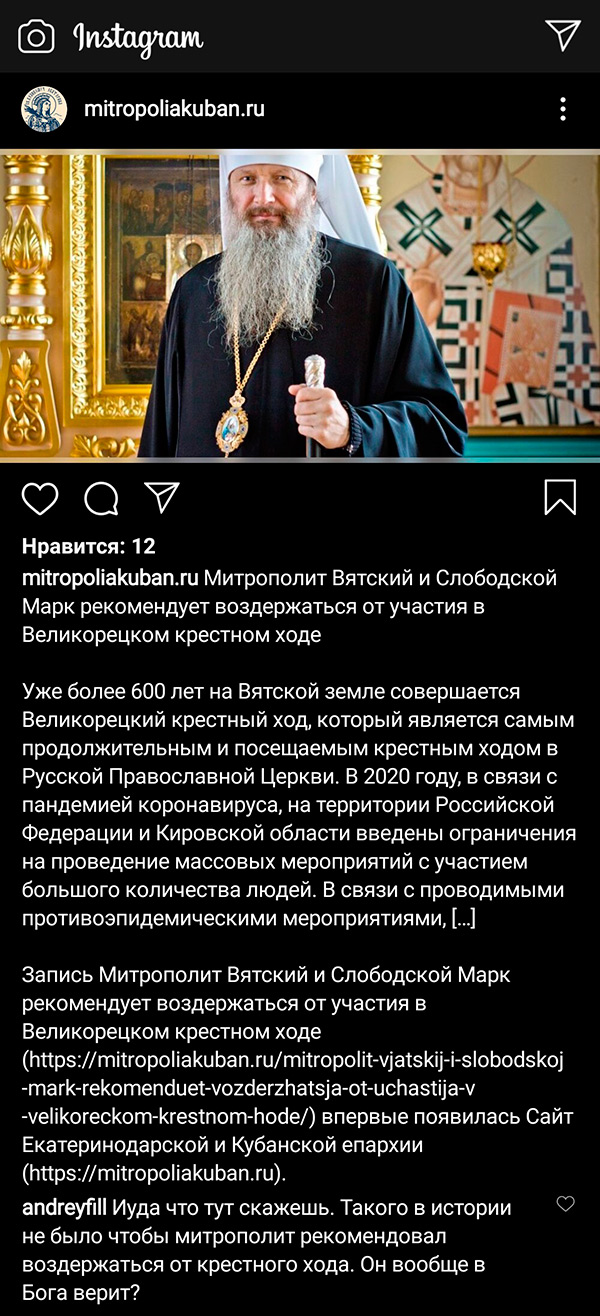Open the Instagram camera
Image resolution: width=600 pixels, height=1316 pixels.
point(36,37)
